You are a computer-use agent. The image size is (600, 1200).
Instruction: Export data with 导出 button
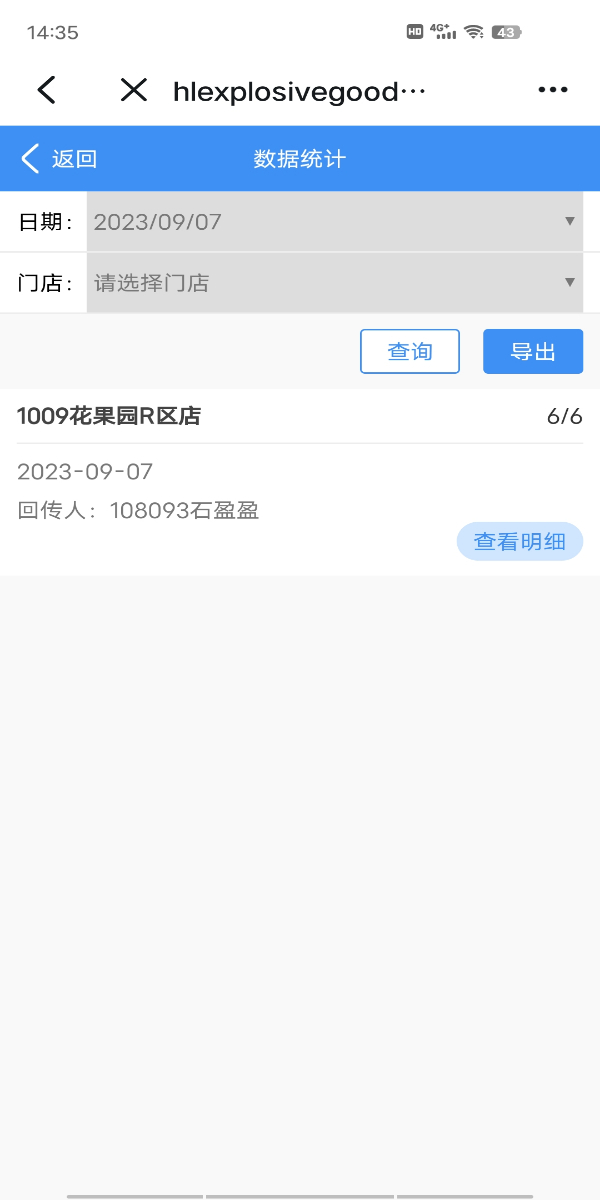coord(532,351)
